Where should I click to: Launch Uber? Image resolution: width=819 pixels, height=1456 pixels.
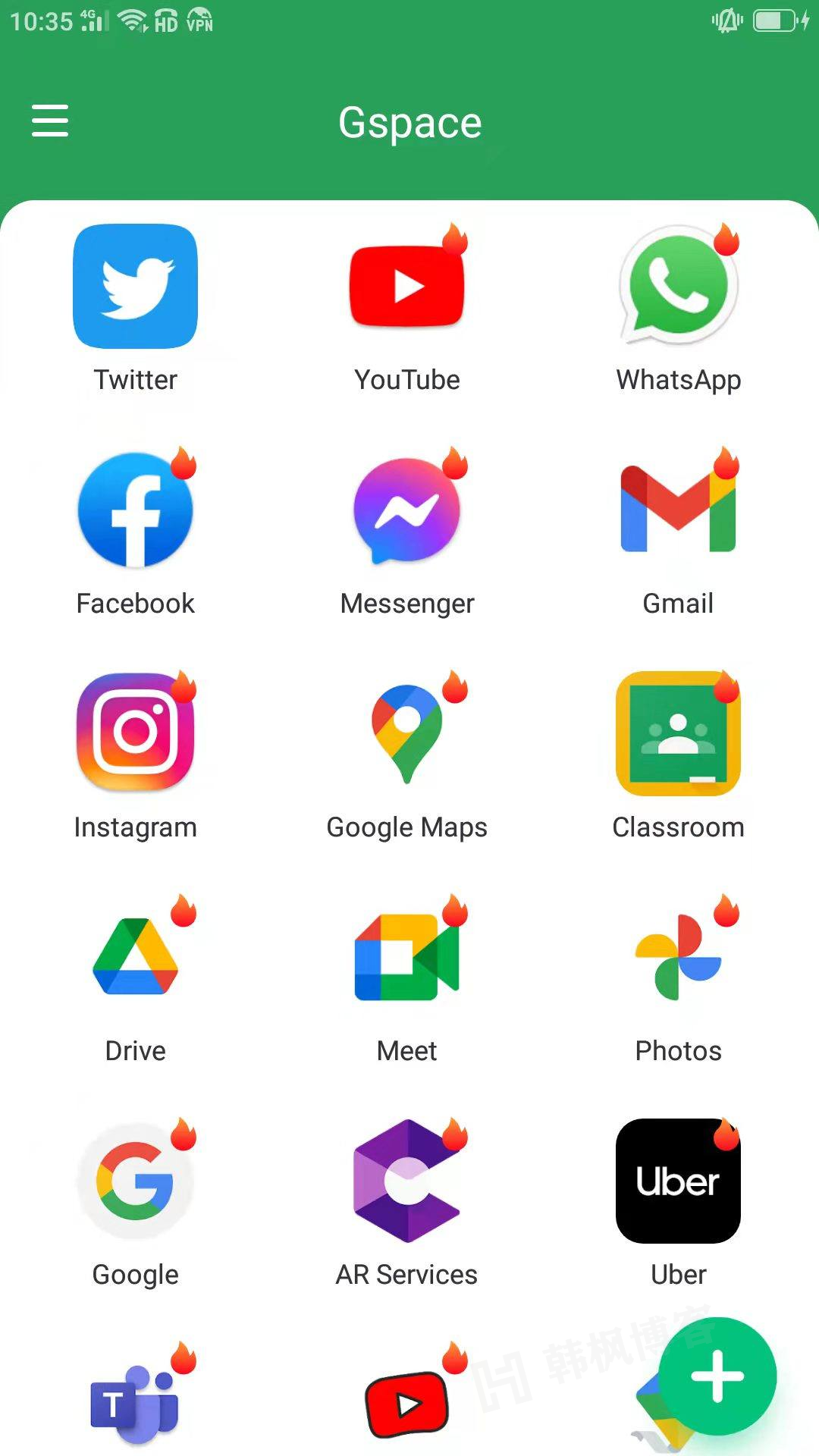coord(678,1181)
